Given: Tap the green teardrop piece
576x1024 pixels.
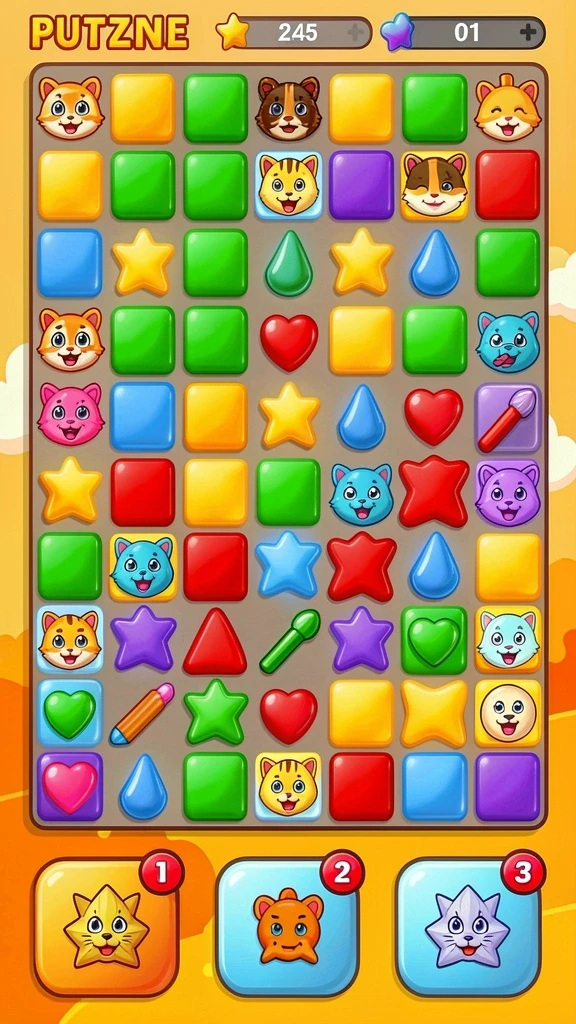Looking at the screenshot, I should point(288,263).
